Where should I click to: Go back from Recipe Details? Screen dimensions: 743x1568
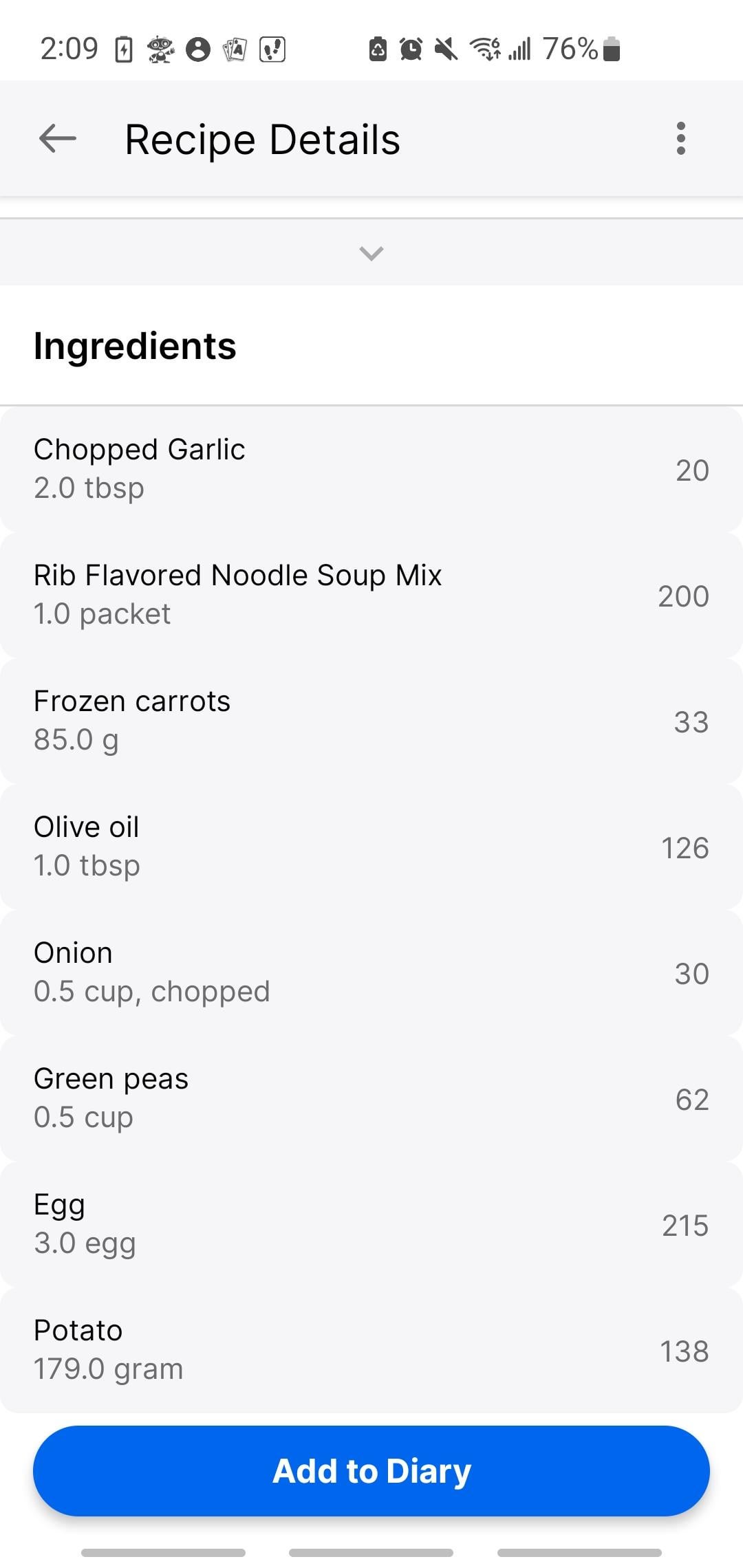58,139
